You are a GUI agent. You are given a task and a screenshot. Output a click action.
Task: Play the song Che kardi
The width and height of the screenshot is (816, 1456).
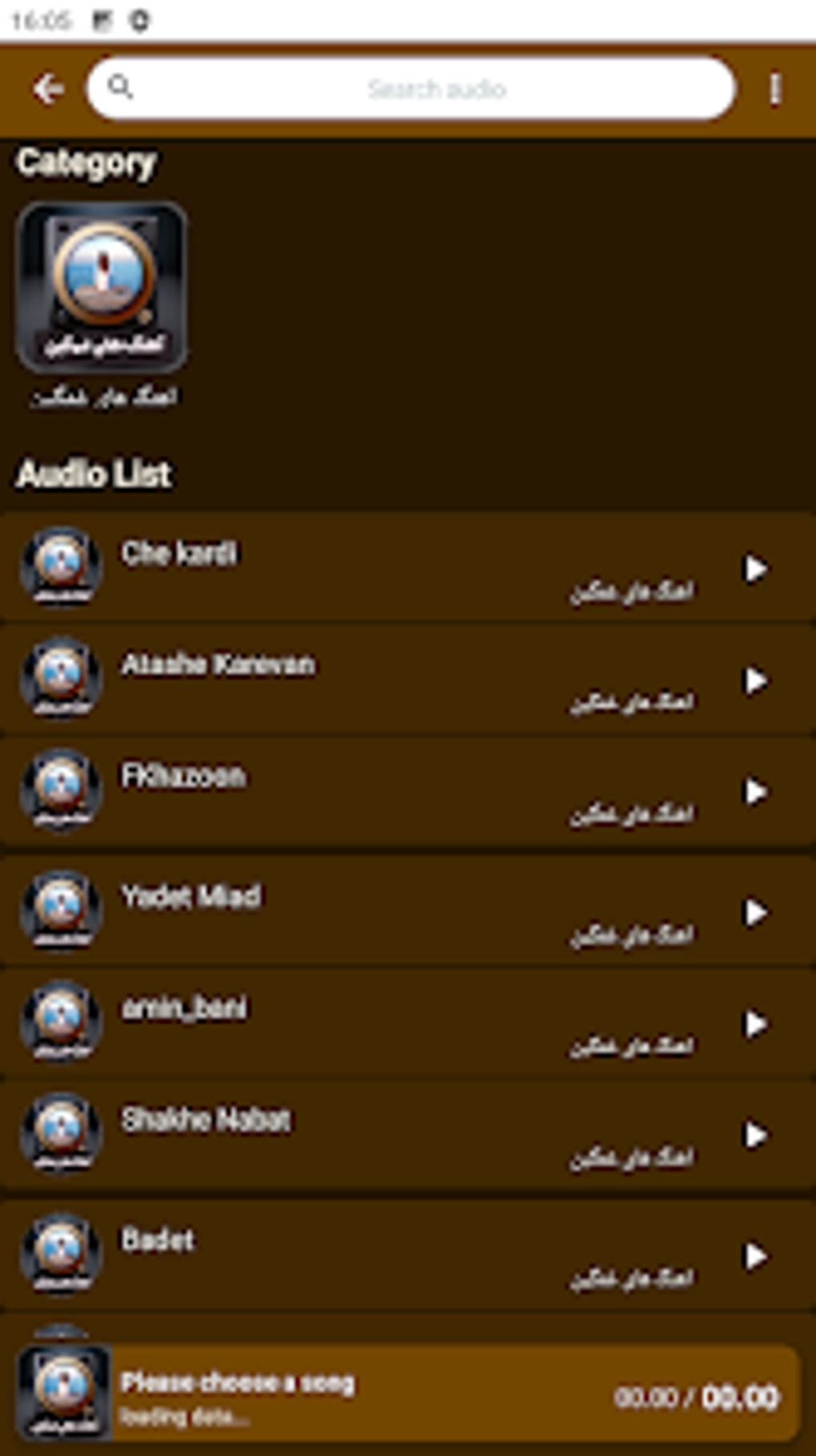755,568
